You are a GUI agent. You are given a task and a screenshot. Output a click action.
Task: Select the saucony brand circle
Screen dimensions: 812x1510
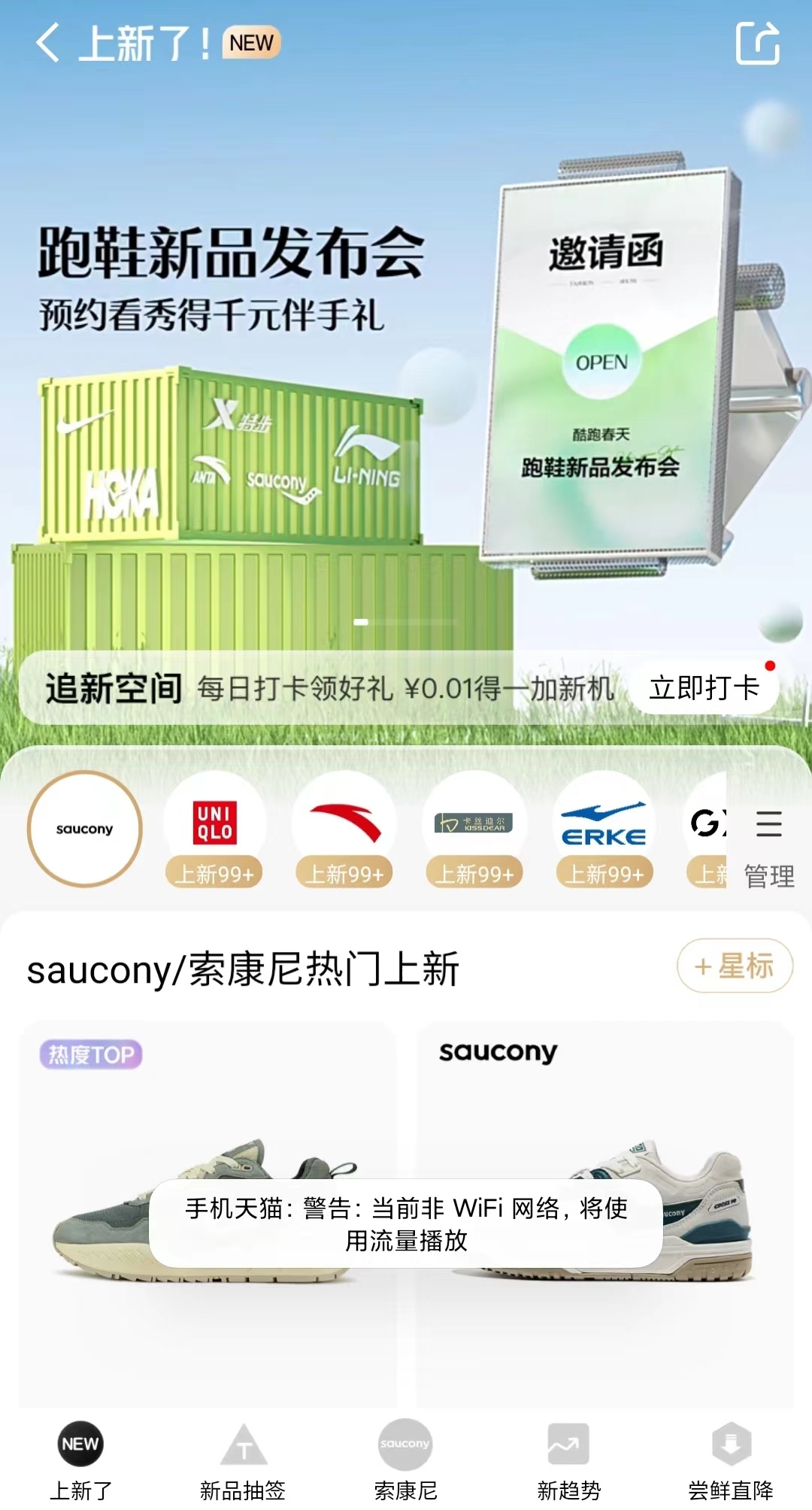coord(84,829)
